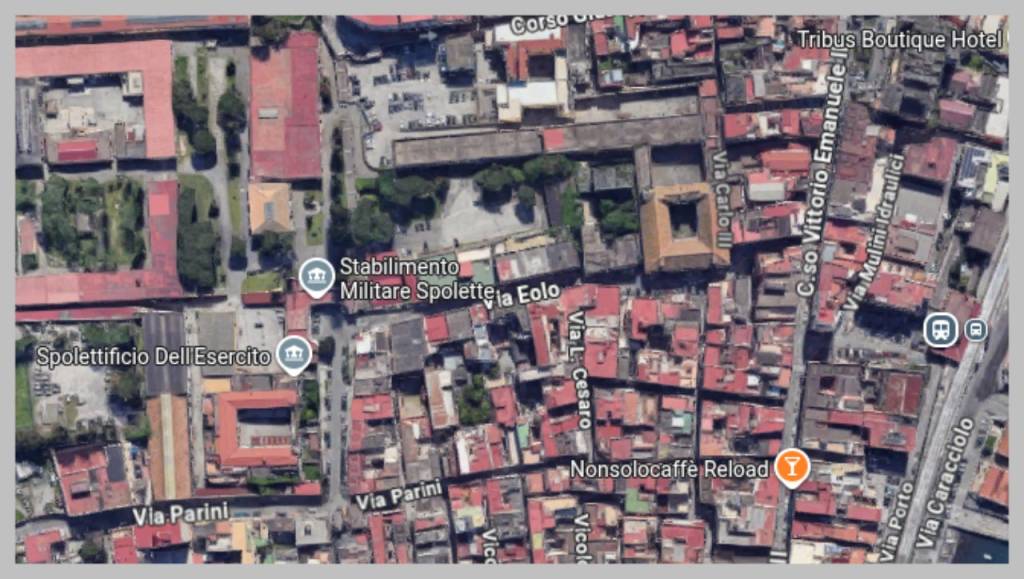Select the bus stop marker
The height and width of the screenshot is (579, 1024).
pyautogui.click(x=976, y=329)
